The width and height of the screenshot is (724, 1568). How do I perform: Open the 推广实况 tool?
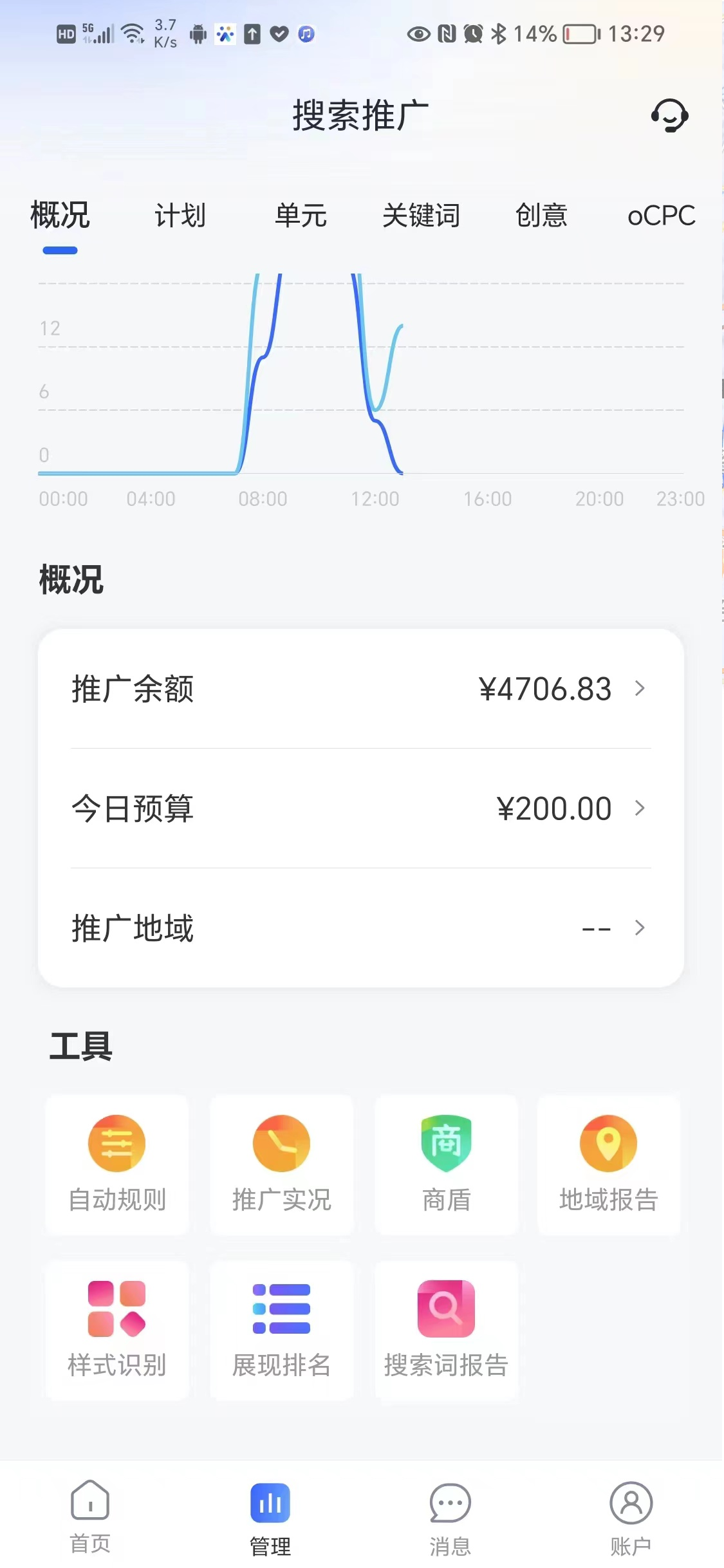tap(281, 1165)
